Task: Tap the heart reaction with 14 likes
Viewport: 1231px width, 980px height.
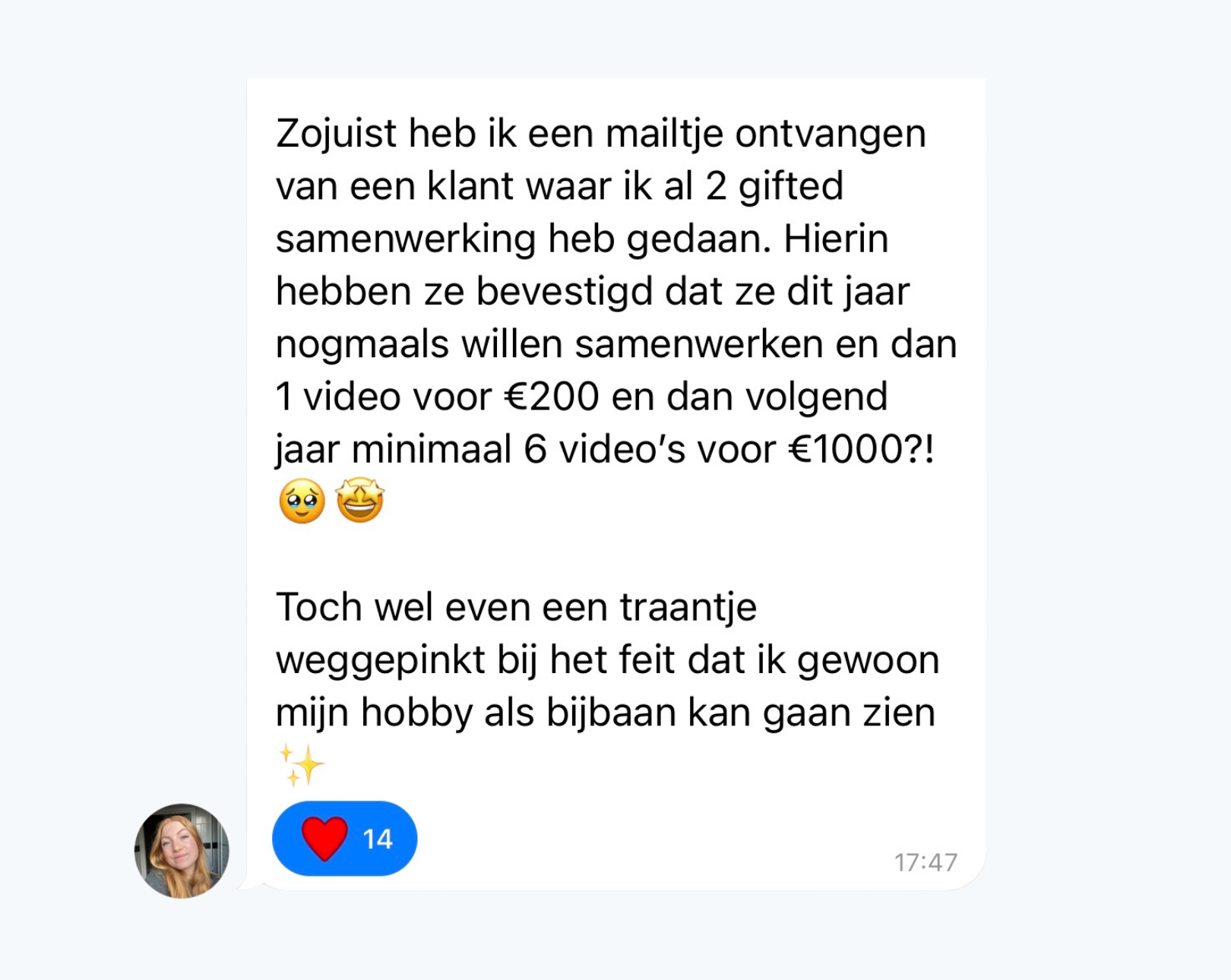Action: point(344,839)
